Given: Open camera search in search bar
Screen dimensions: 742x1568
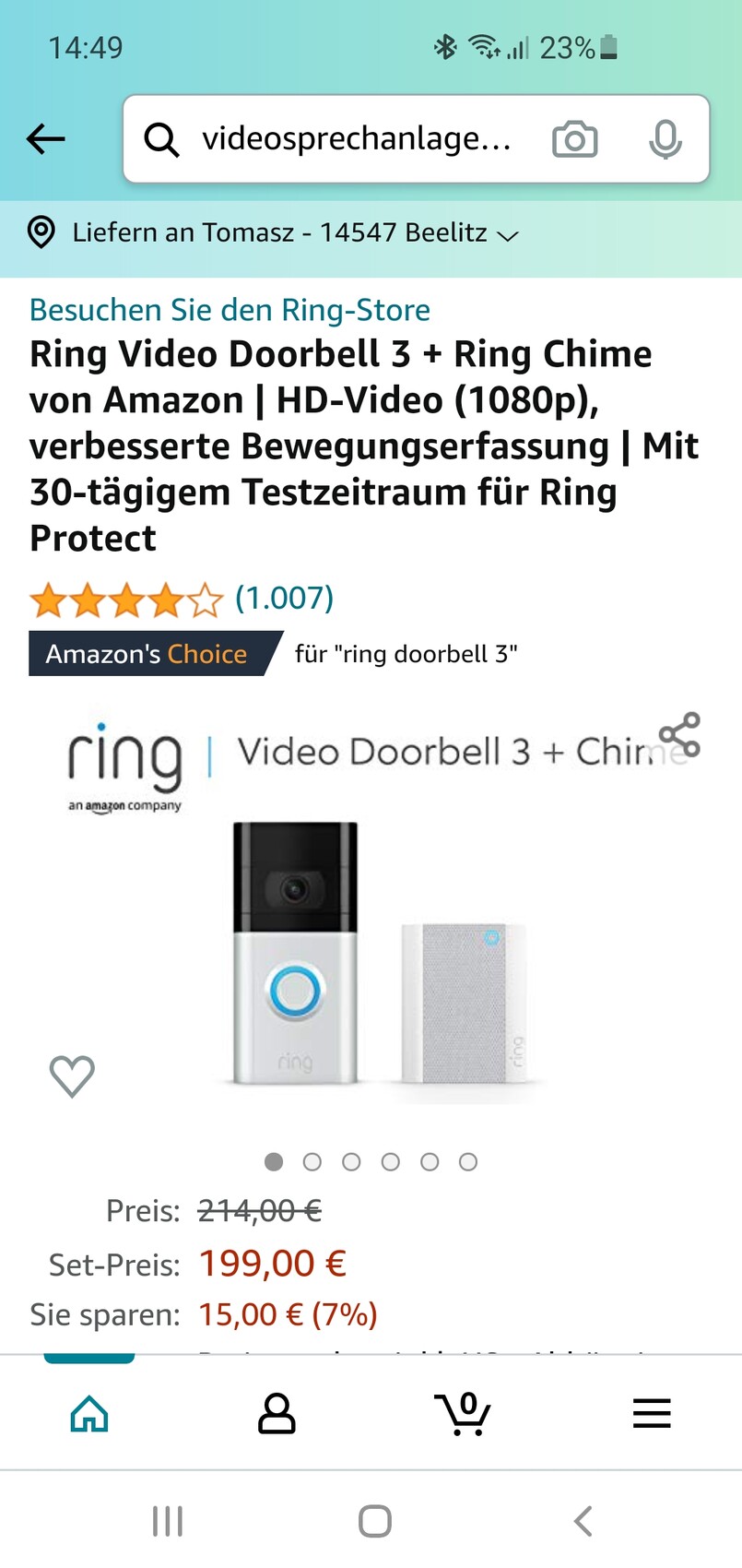Looking at the screenshot, I should click(574, 139).
